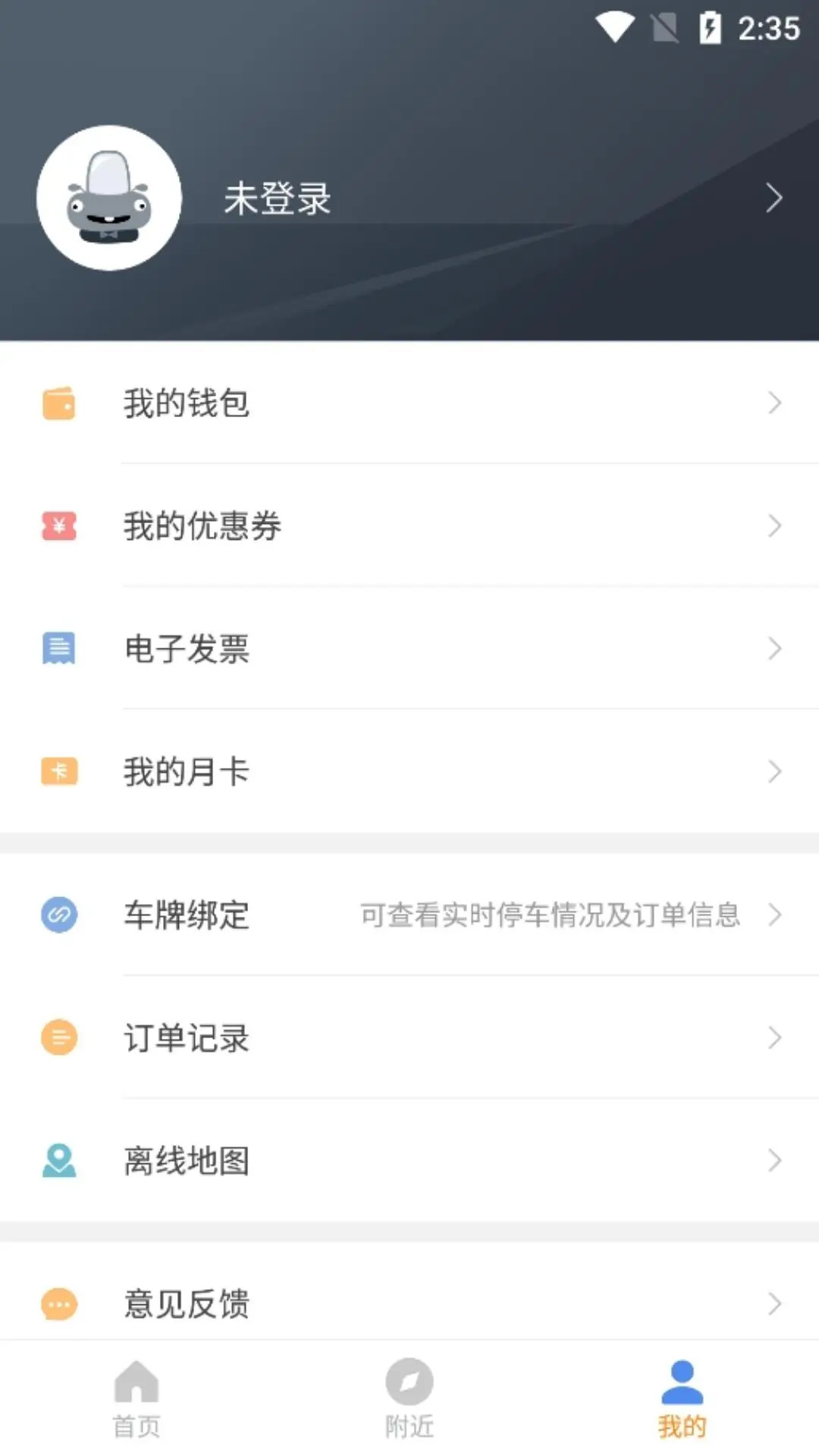The width and height of the screenshot is (819, 1456).
Task: Open the 我的月卡 card icon
Action: 59,771
